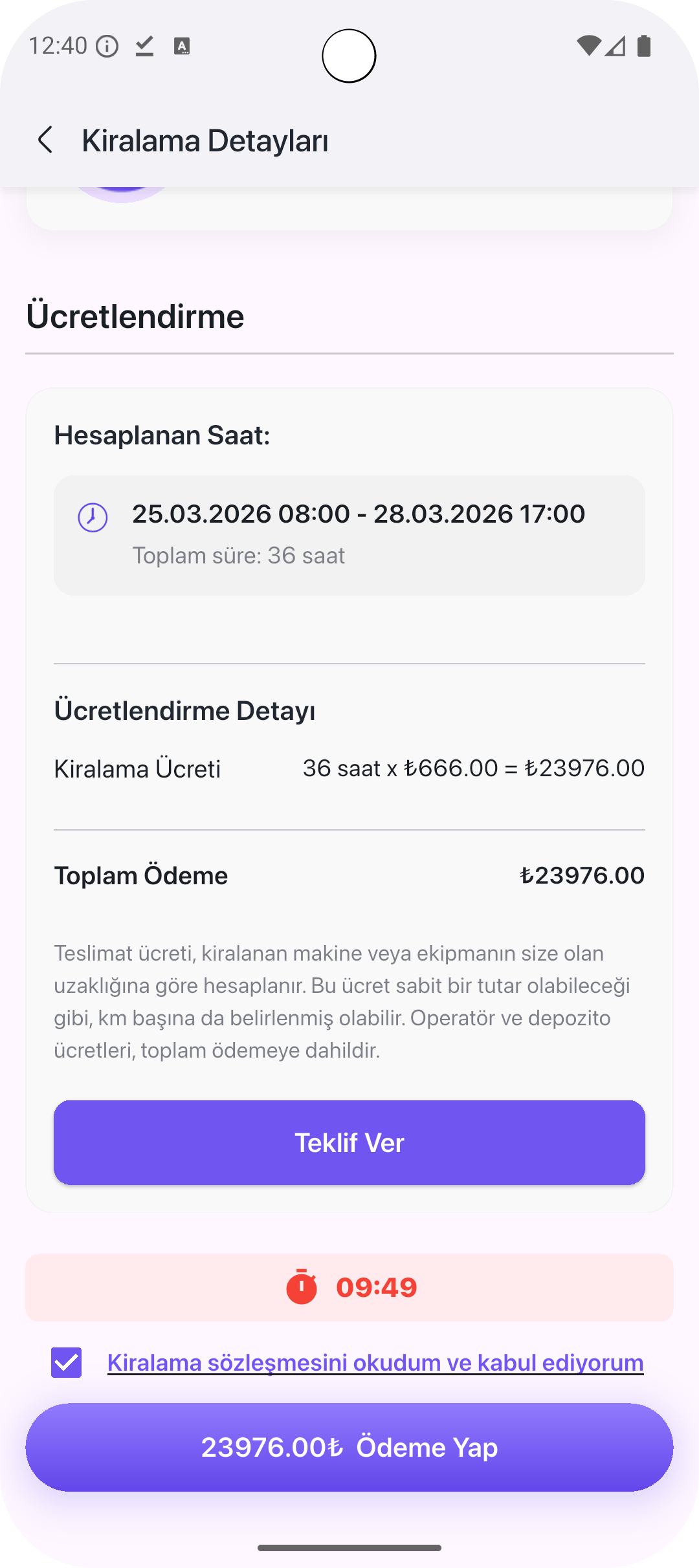Screen dimensions: 699x1568
Task: Tap the 23976.00₺ Ödeme Yap payment button
Action: tap(349, 1448)
